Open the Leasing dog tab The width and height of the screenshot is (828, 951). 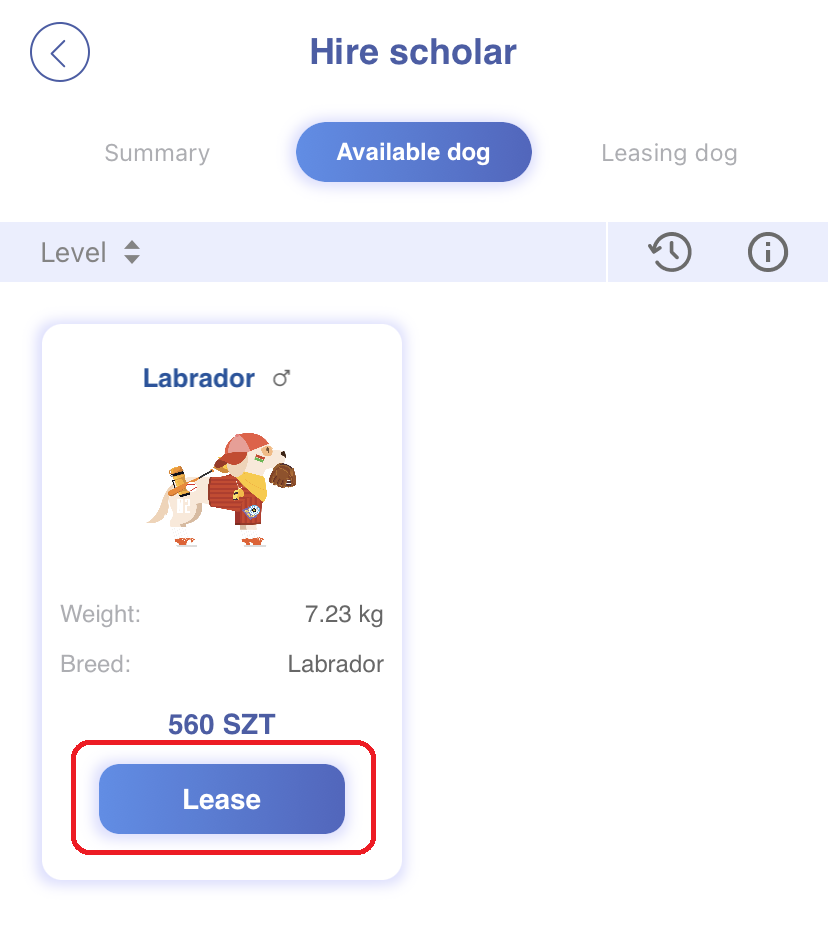coord(669,153)
